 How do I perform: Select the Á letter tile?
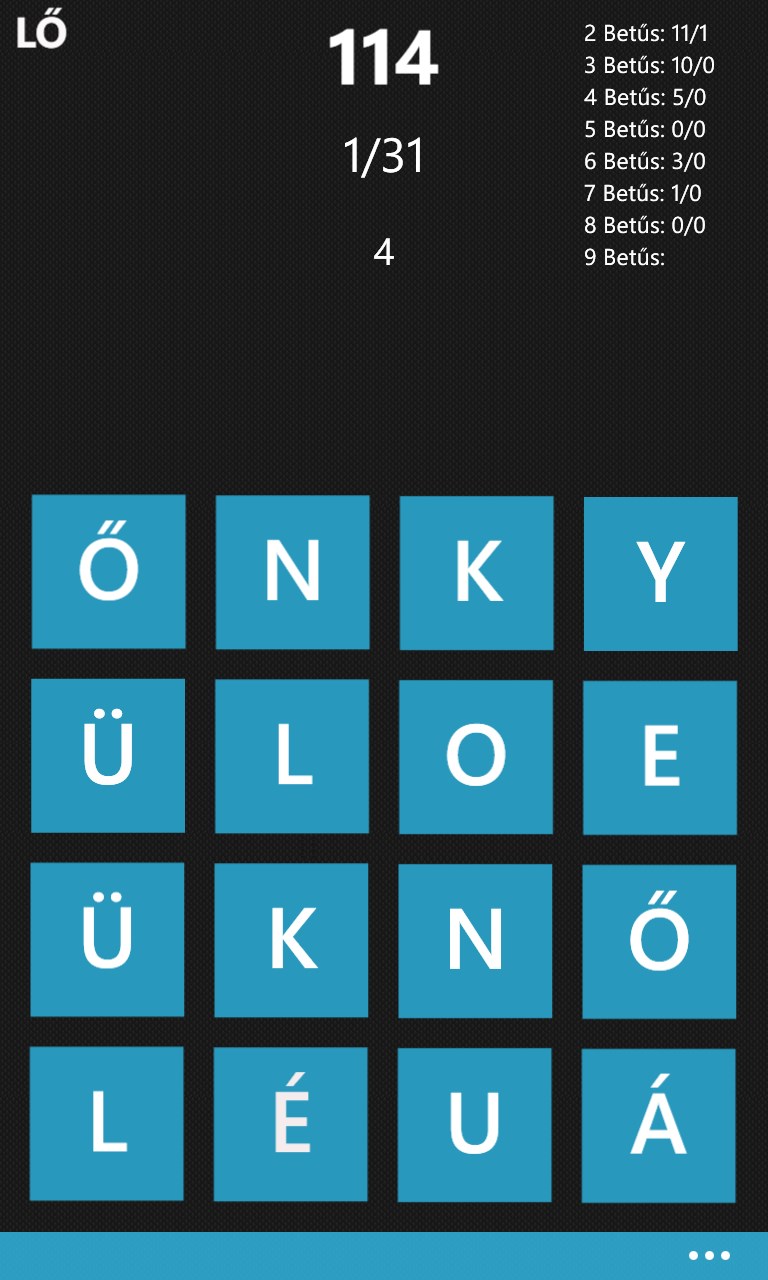coord(658,1125)
